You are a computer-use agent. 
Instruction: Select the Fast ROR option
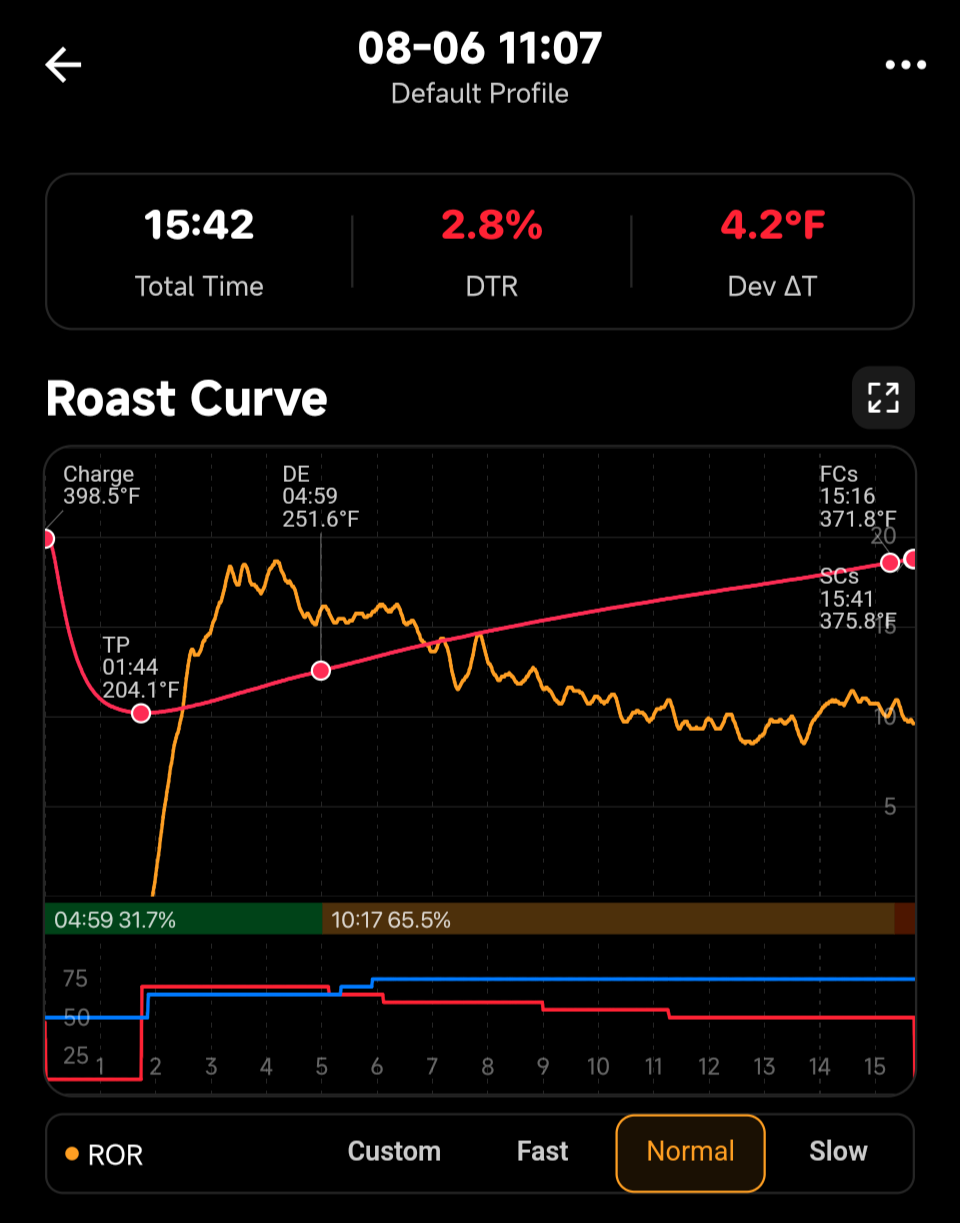[x=542, y=1152]
